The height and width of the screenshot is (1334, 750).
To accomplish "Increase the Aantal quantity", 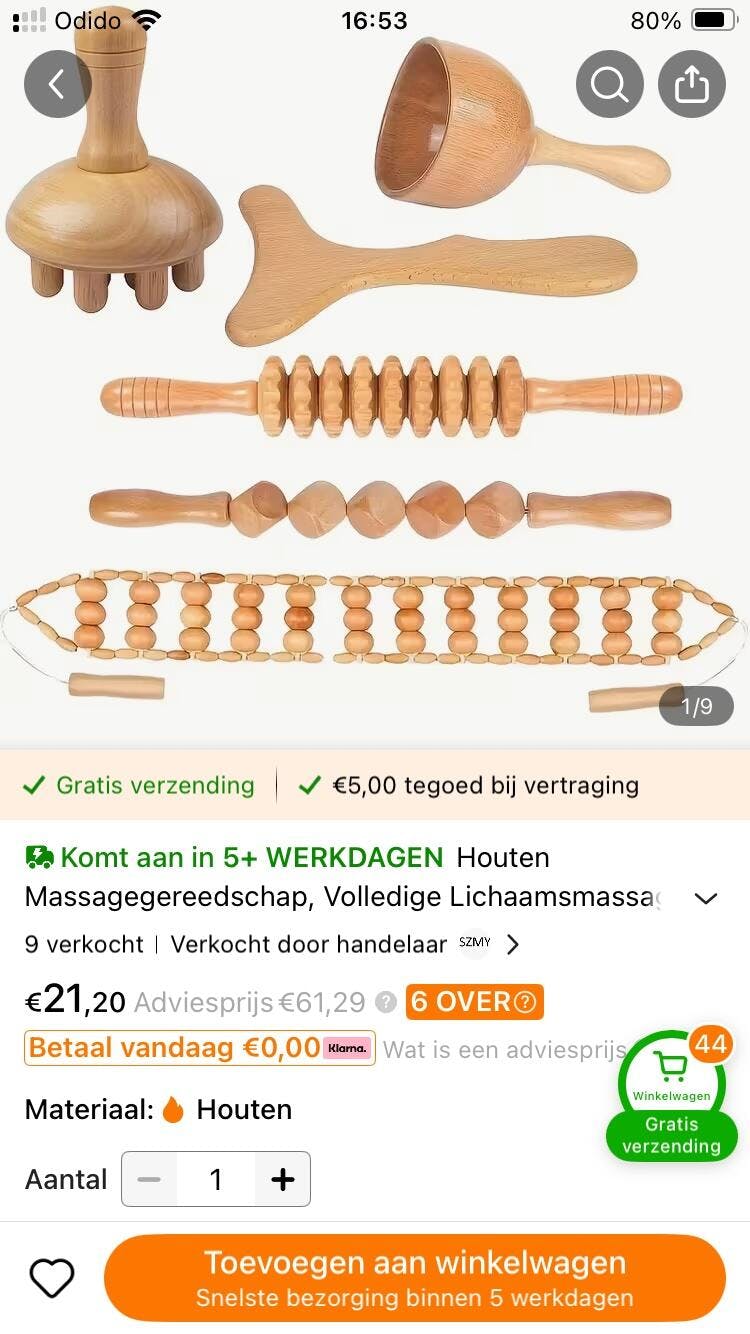I will pyautogui.click(x=283, y=1179).
